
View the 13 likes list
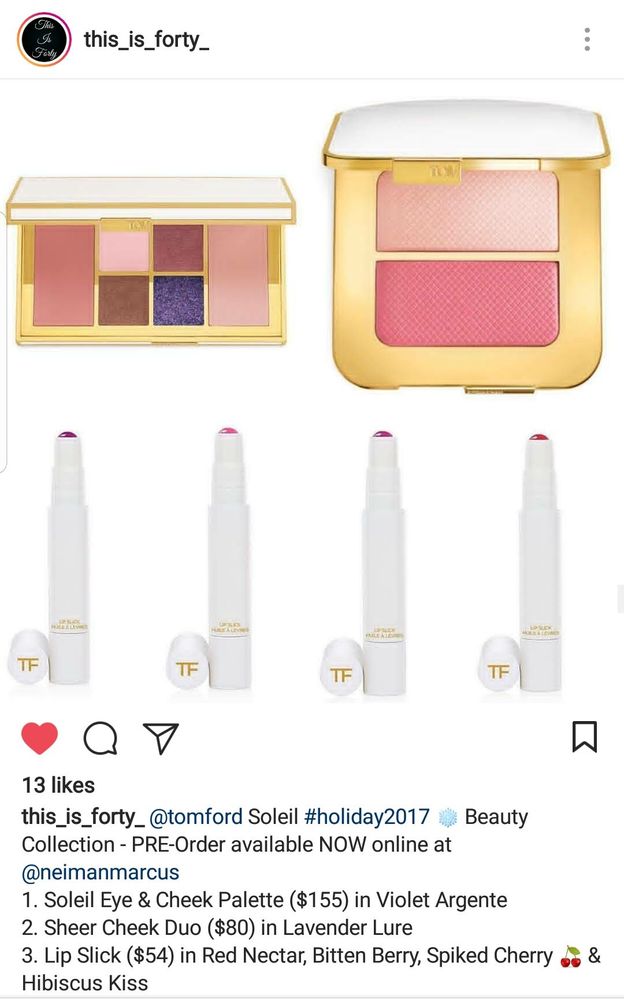(58, 785)
